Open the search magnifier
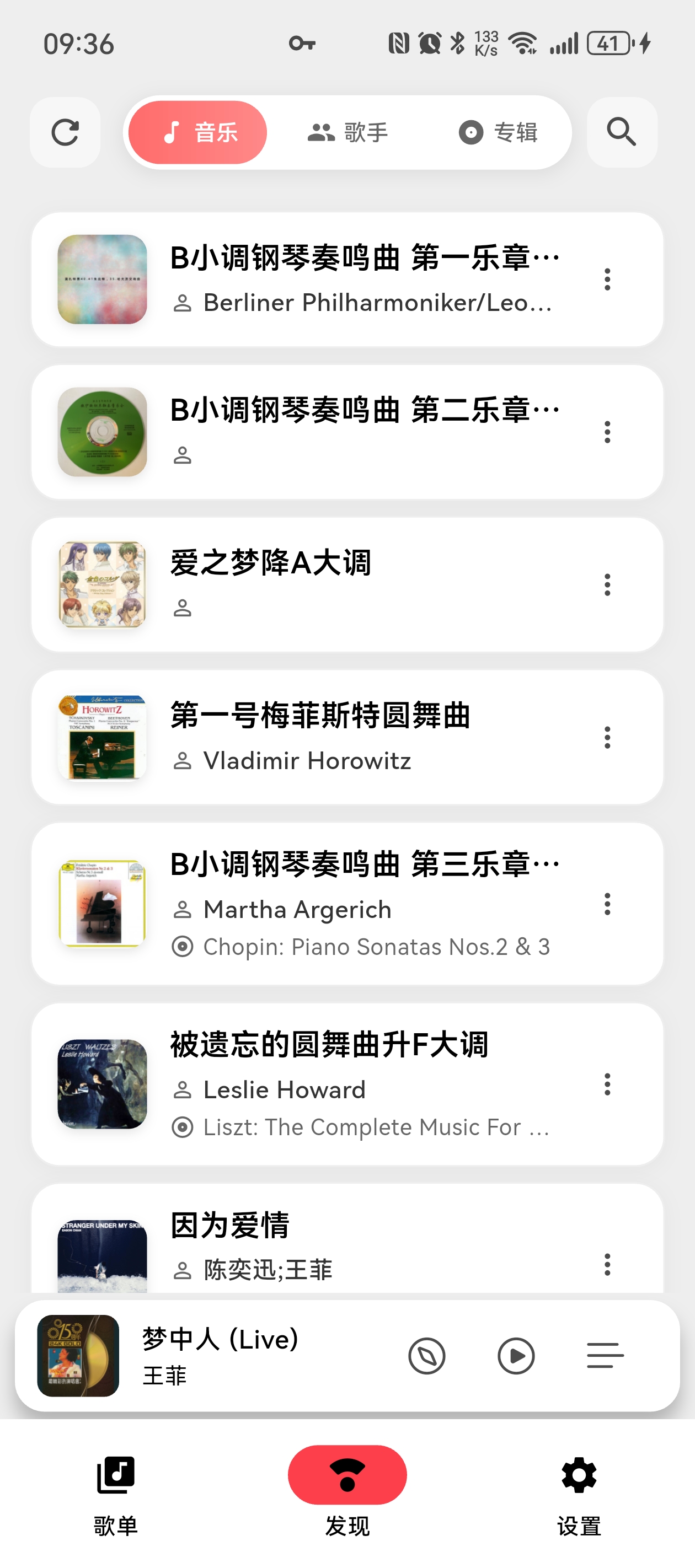This screenshot has width=695, height=1568. [x=621, y=132]
